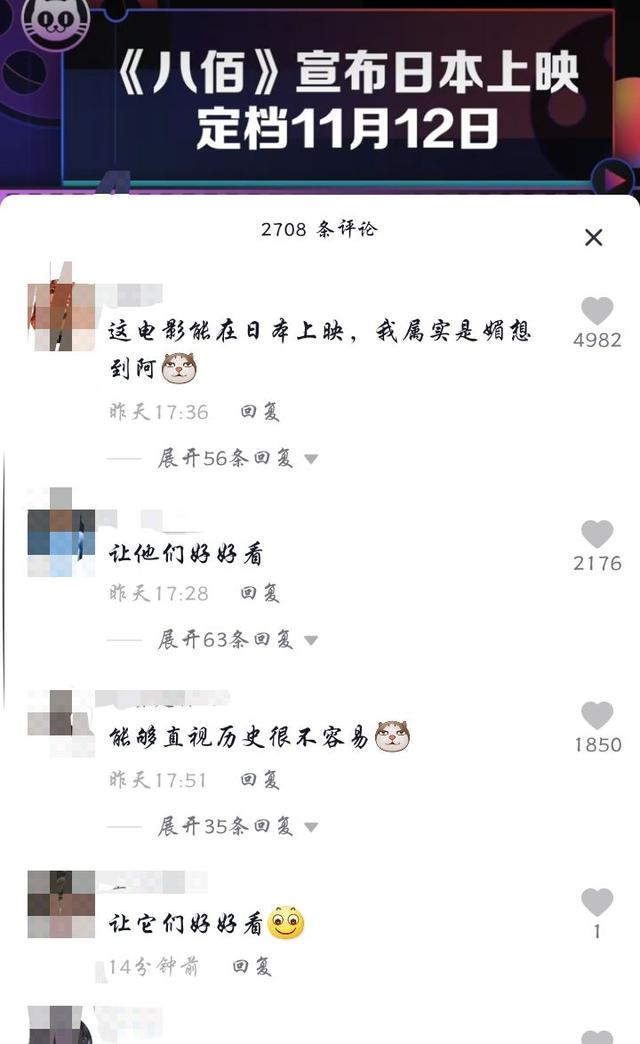The image size is (640, 1044).
Task: Close the comments panel
Action: tap(593, 237)
